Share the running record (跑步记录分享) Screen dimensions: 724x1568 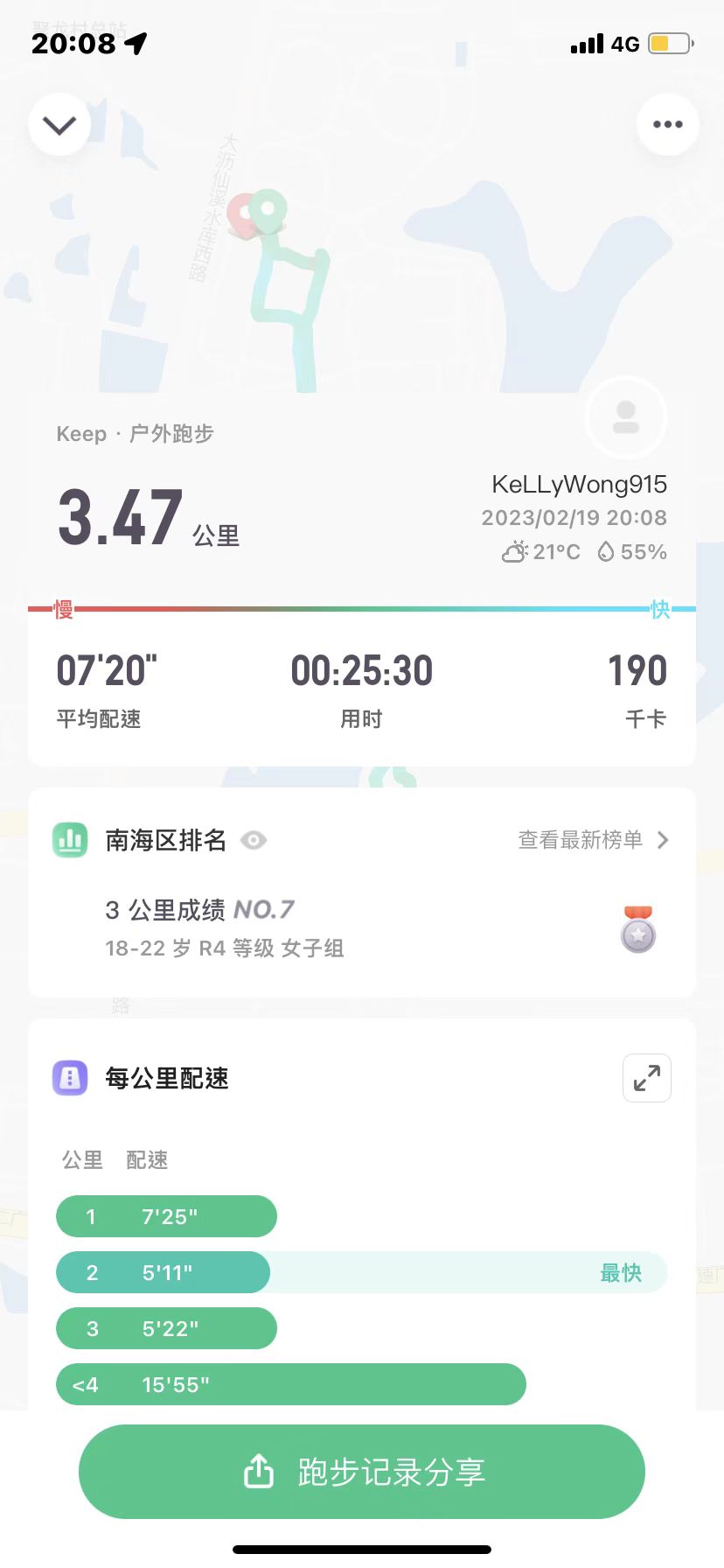coord(362,1472)
